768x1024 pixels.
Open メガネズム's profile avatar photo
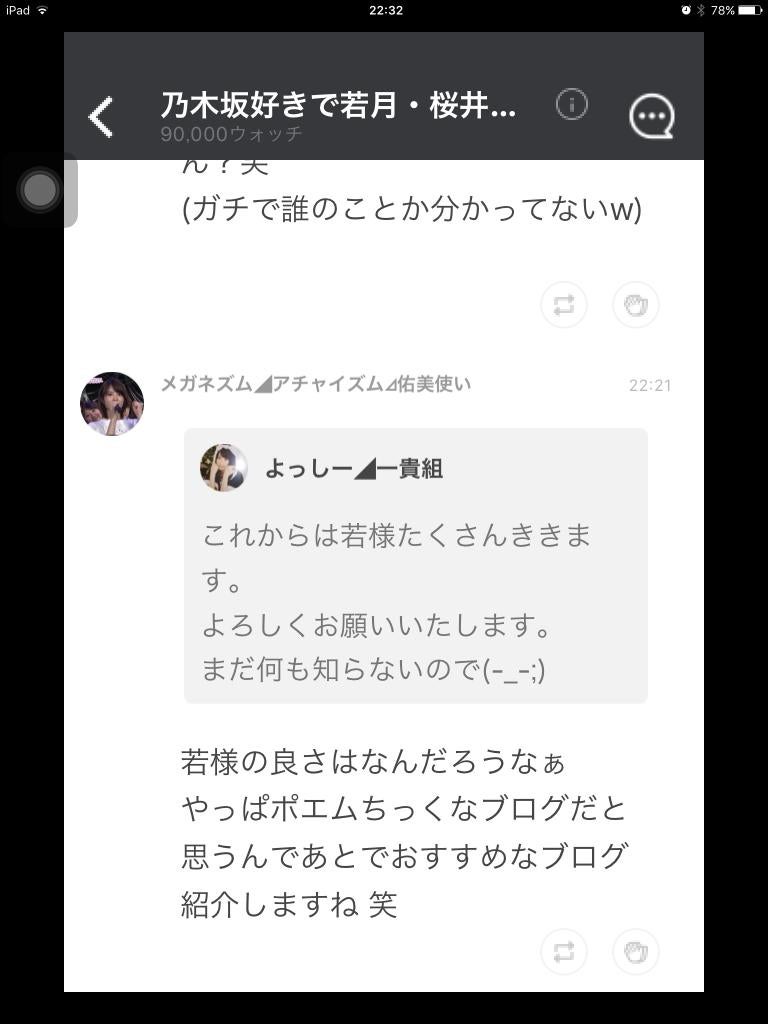111,403
